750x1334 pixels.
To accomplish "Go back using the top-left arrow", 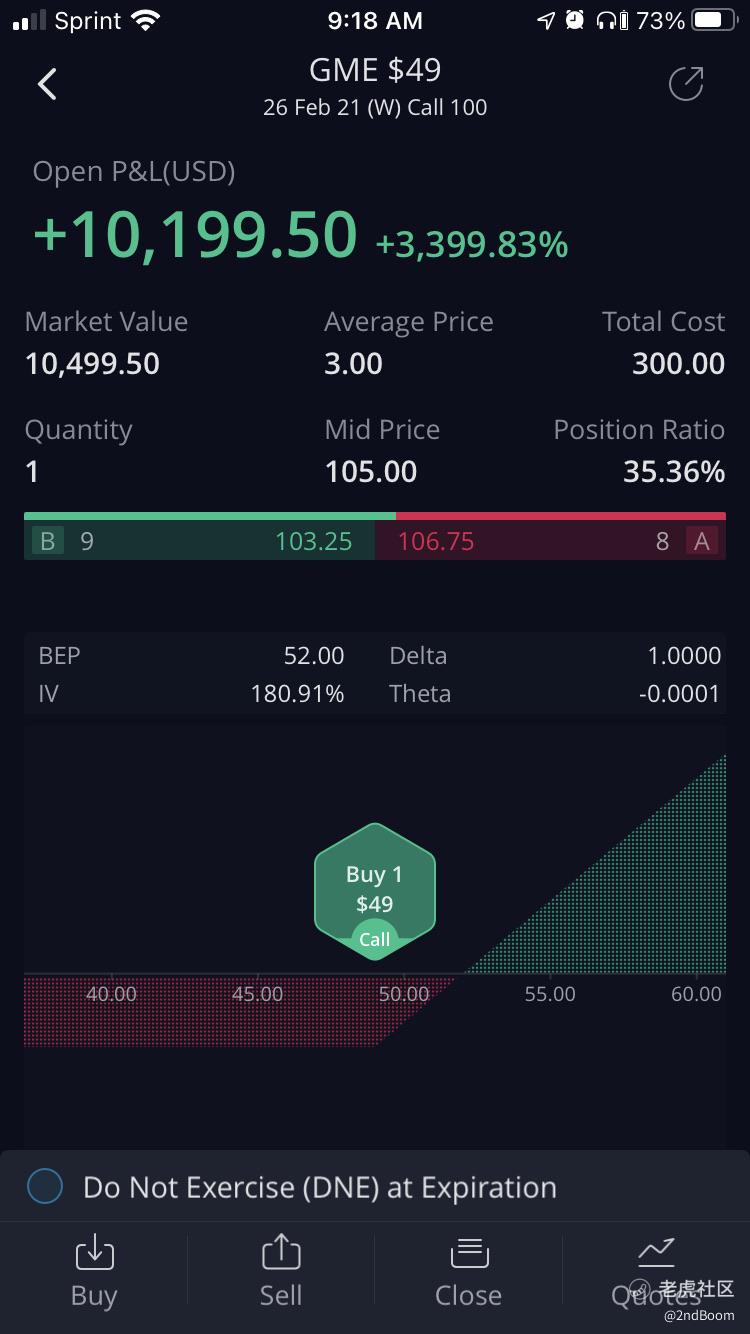I will coord(47,85).
